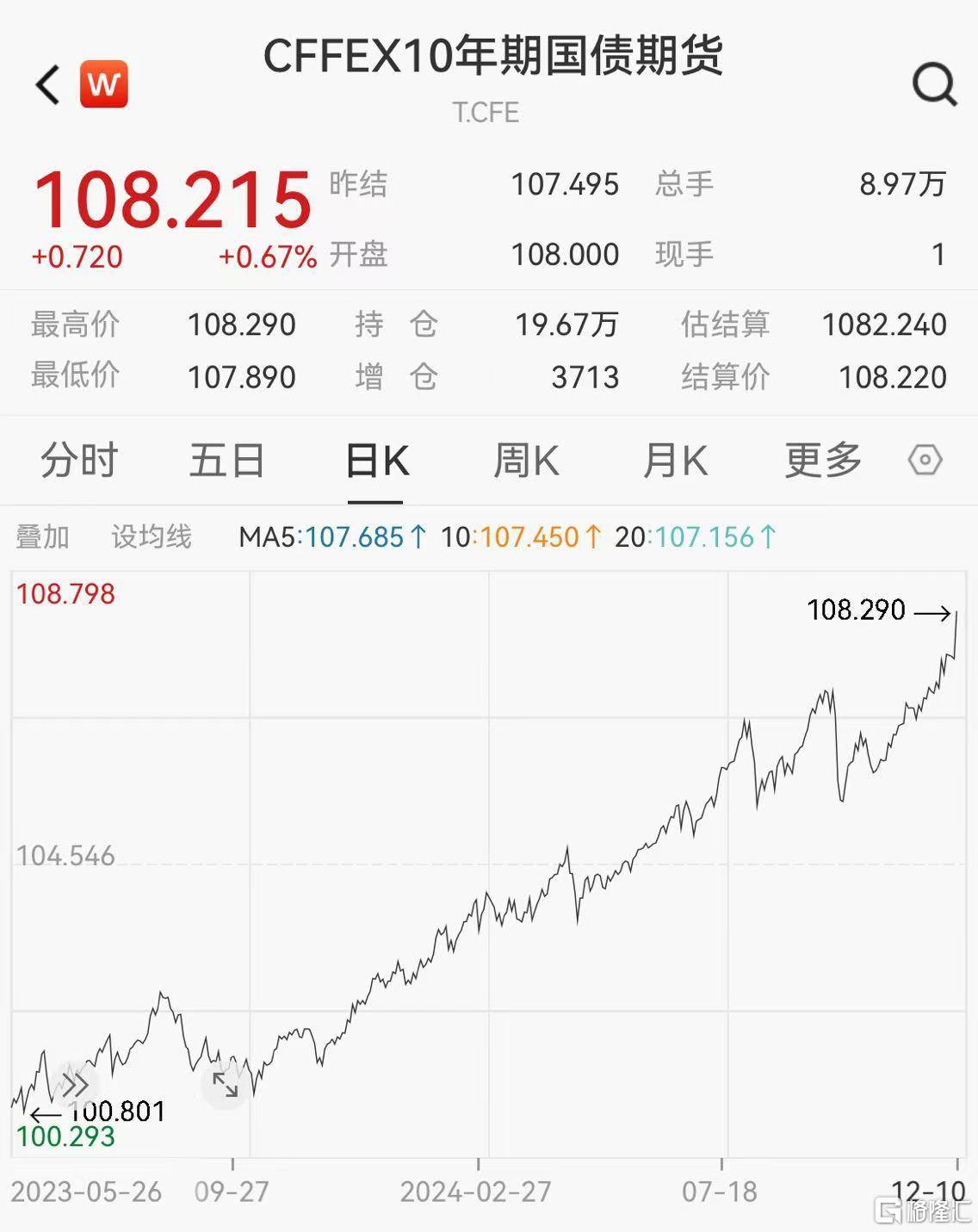The width and height of the screenshot is (978, 1232).
Task: Open the chart settings gear icon
Action: [924, 461]
